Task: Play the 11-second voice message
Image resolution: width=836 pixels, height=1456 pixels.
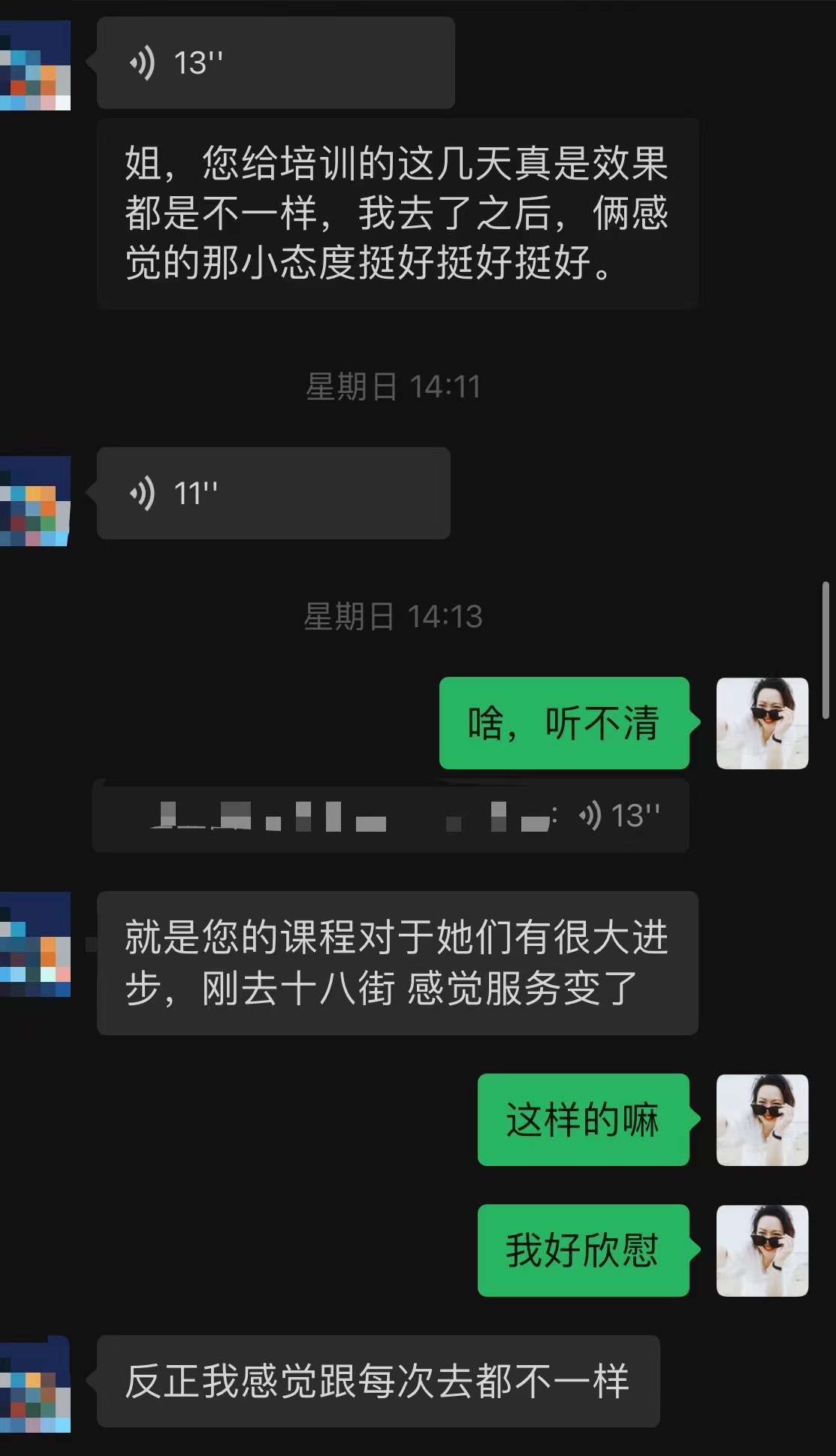Action: pos(273,494)
